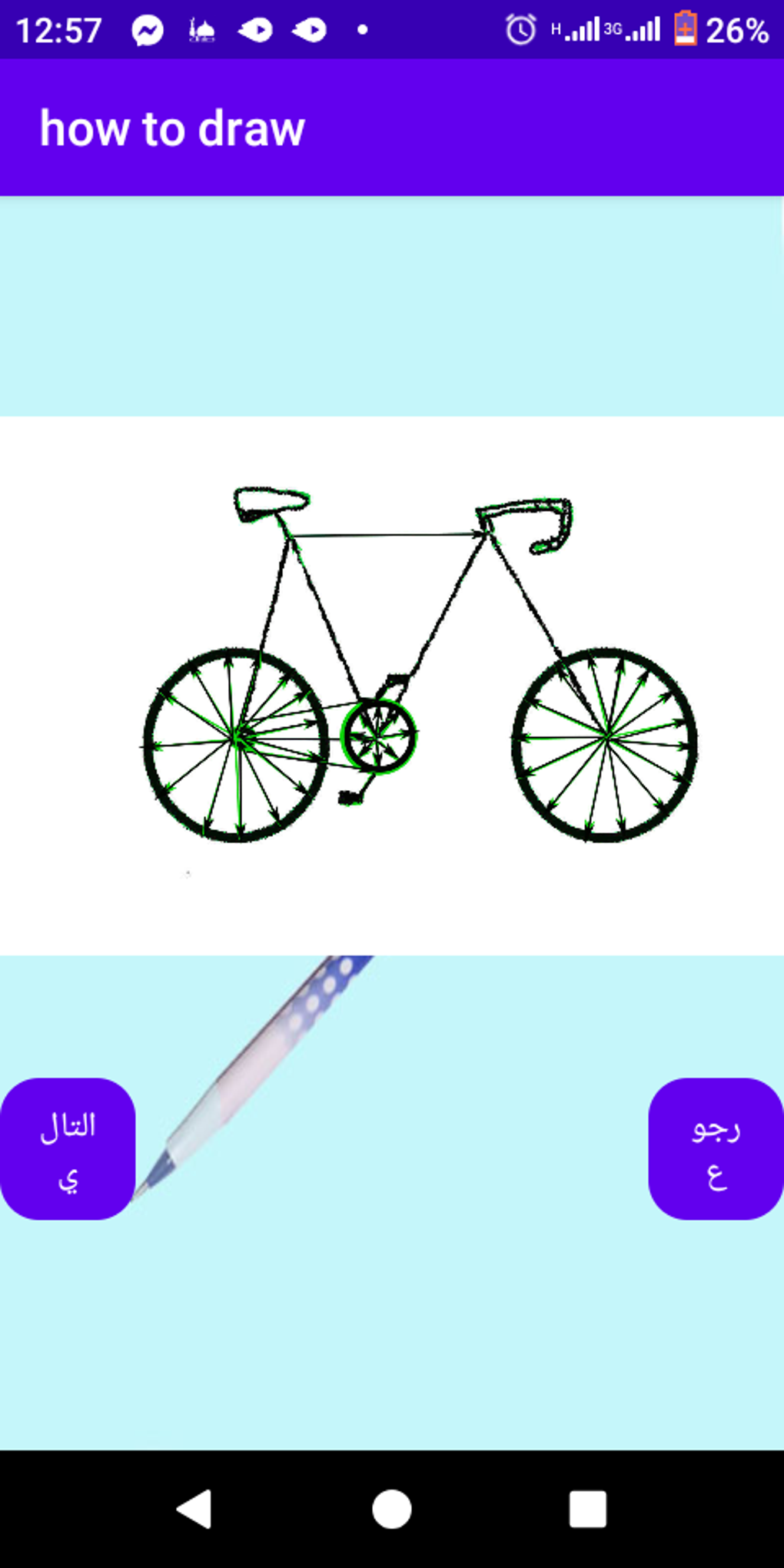Tap the رجوع (back) button
784x1568 pixels.
click(x=716, y=1148)
